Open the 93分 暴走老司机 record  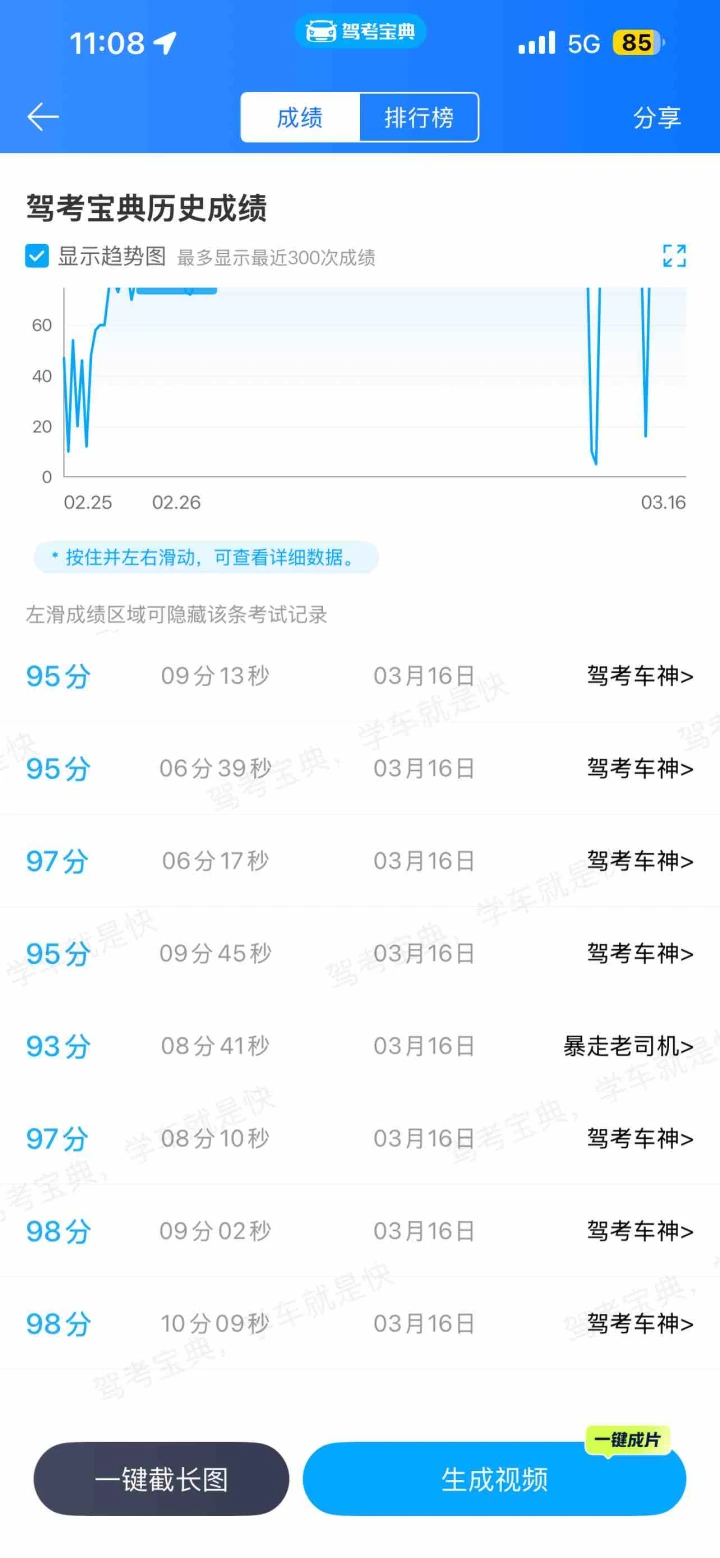[x=360, y=1046]
